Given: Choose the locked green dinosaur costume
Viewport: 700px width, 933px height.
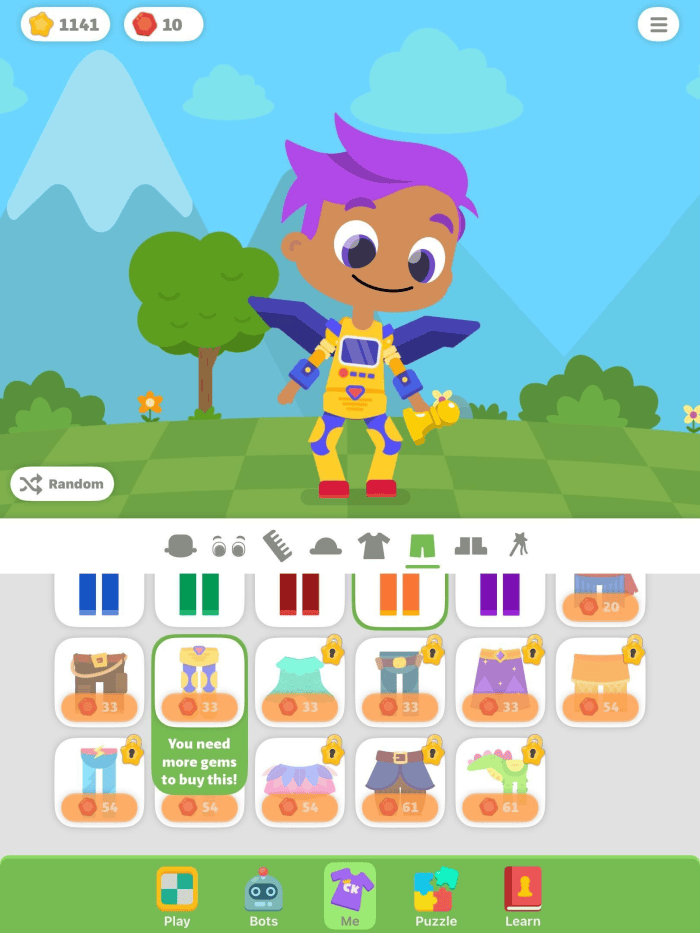Looking at the screenshot, I should coord(500,781).
